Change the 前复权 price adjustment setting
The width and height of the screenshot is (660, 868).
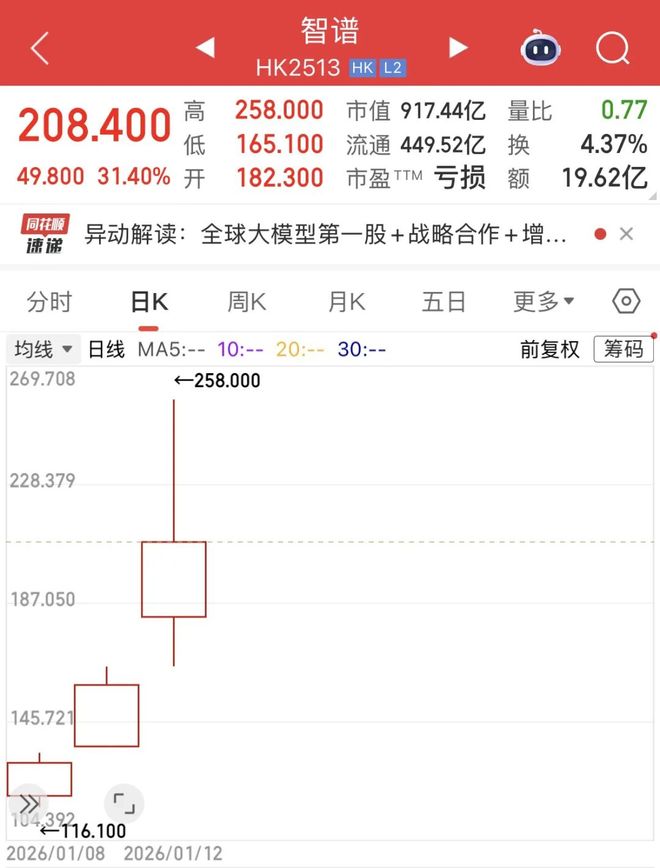pos(549,349)
